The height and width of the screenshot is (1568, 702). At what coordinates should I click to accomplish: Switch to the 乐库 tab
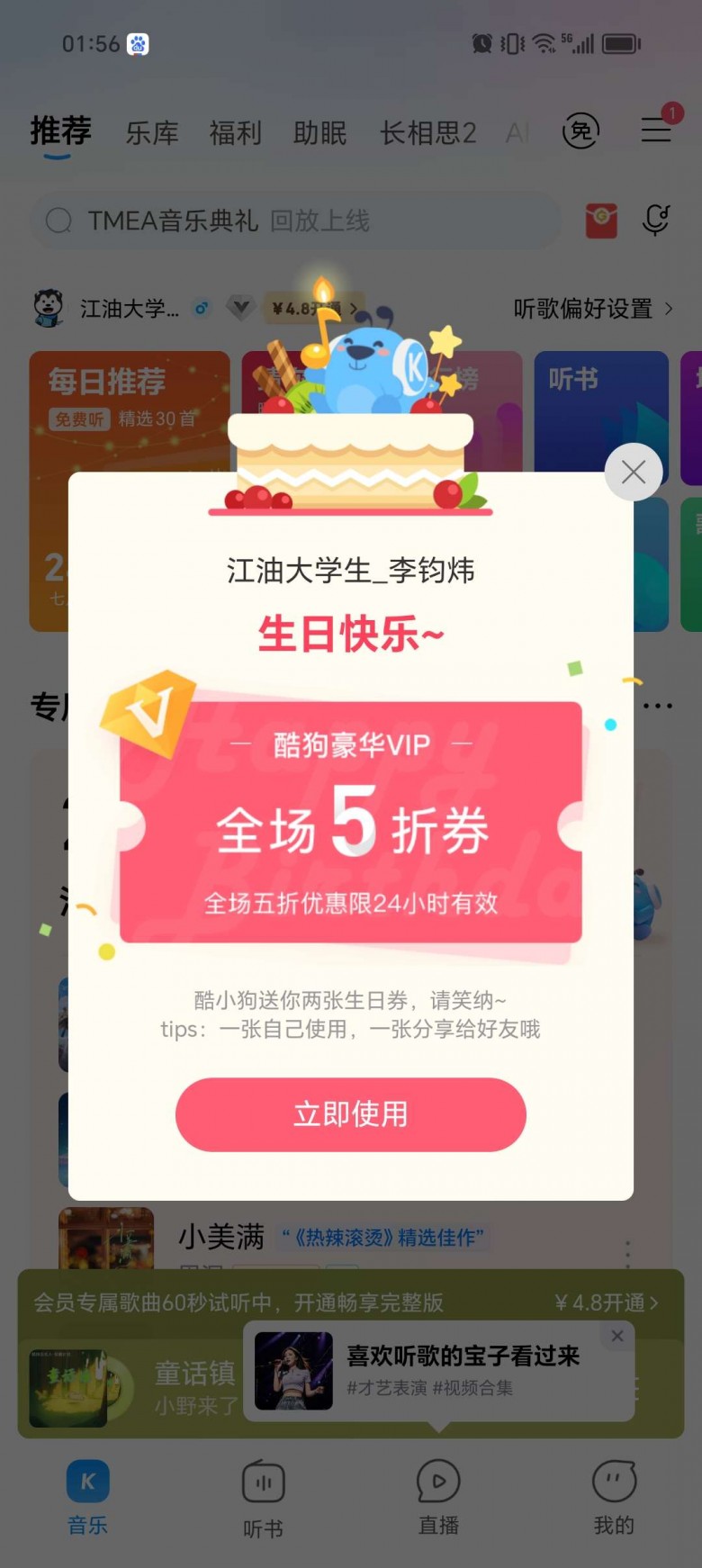pyautogui.click(x=152, y=133)
